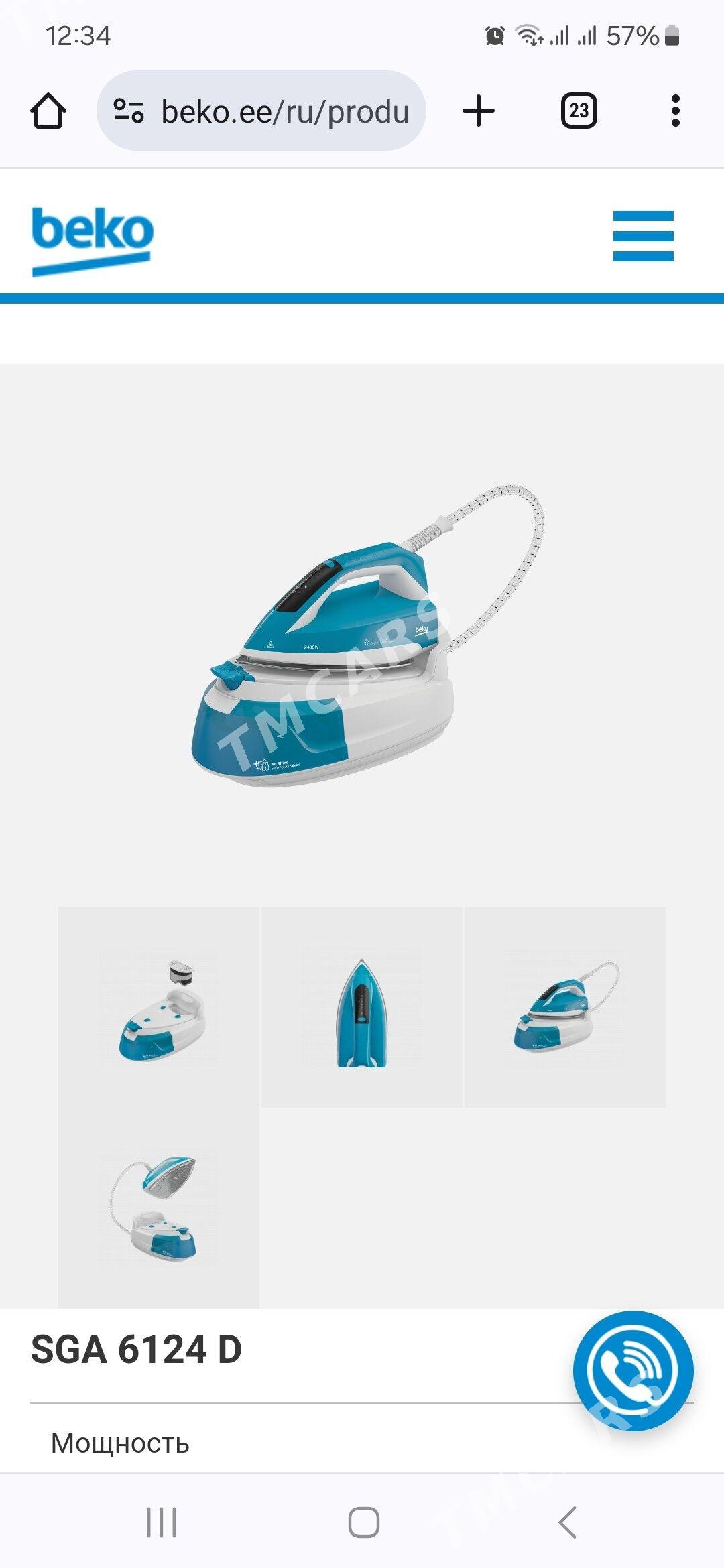
Task: Go to the browser home page
Action: pos(48,111)
